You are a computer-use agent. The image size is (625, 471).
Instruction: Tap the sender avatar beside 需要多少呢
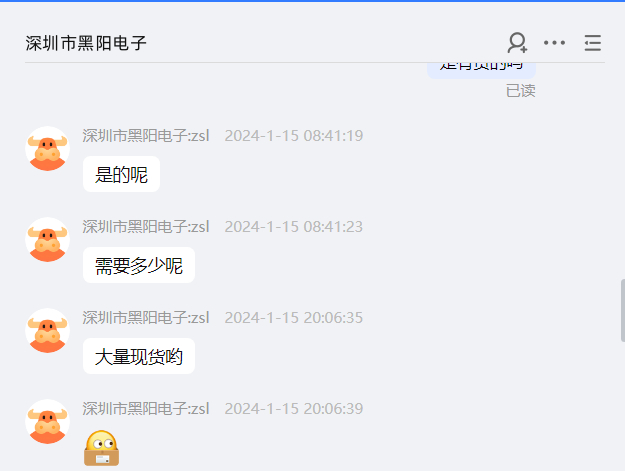pos(47,240)
